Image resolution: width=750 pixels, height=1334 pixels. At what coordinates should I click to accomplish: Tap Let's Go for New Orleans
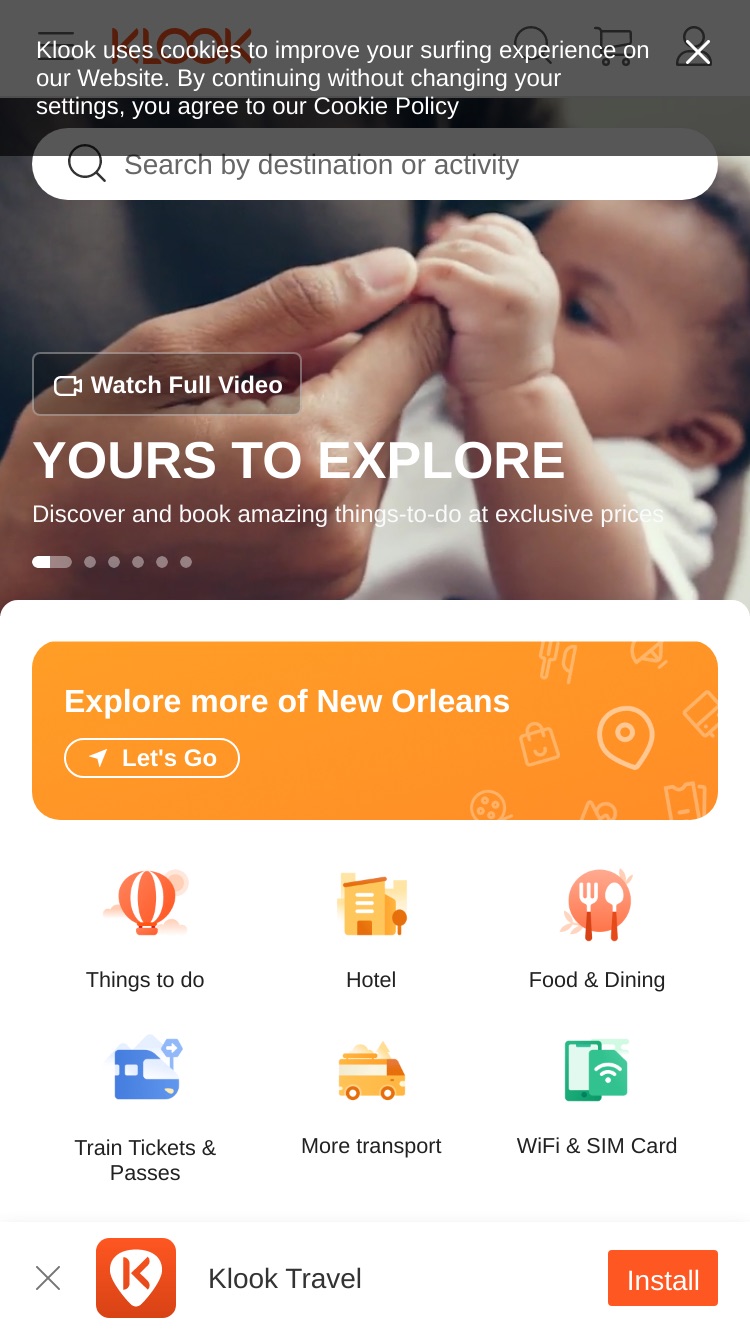pyautogui.click(x=152, y=758)
